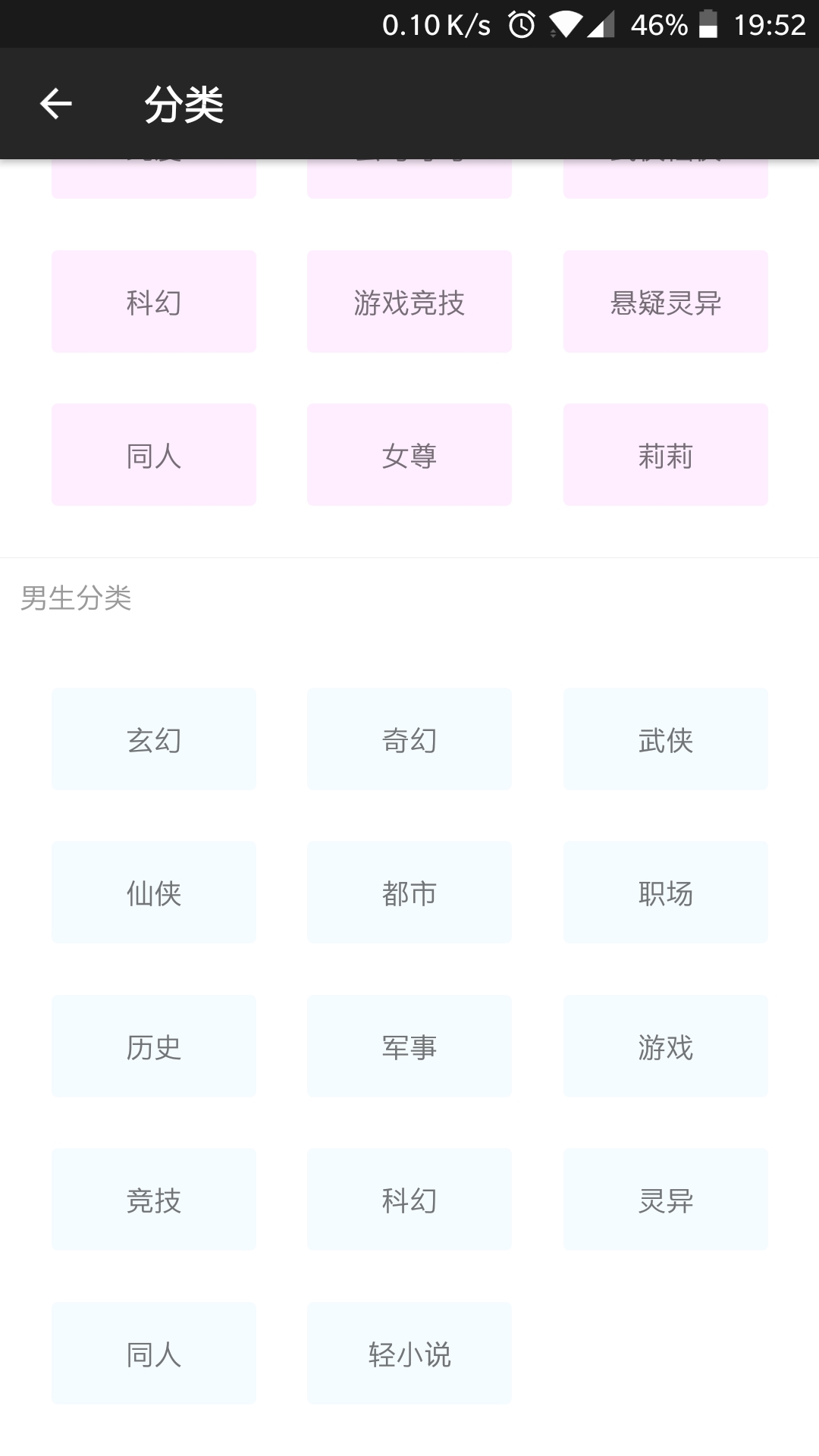Screen dimensions: 819x1456
Task: Open the 仙侠 category
Action: [x=153, y=892]
